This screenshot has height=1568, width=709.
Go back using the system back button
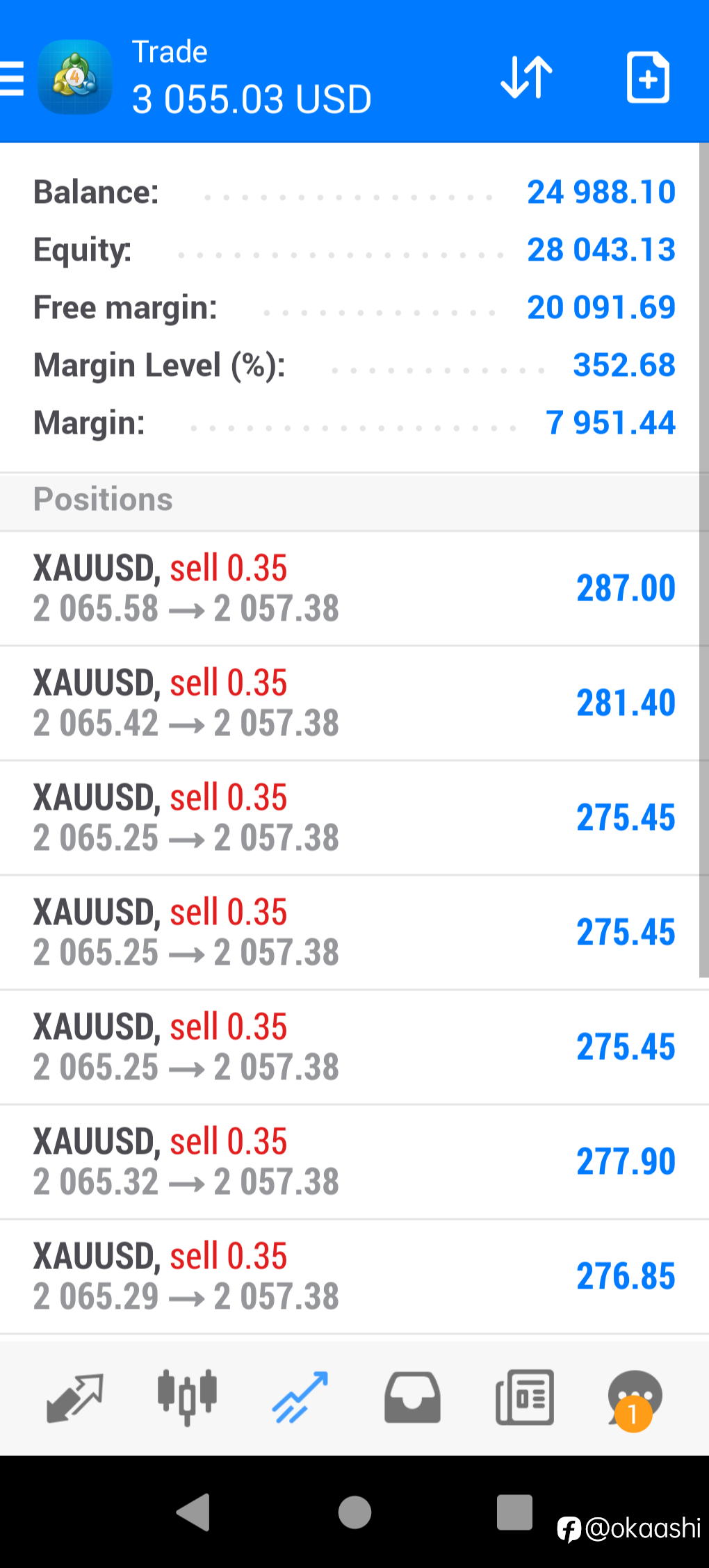pos(194,1512)
